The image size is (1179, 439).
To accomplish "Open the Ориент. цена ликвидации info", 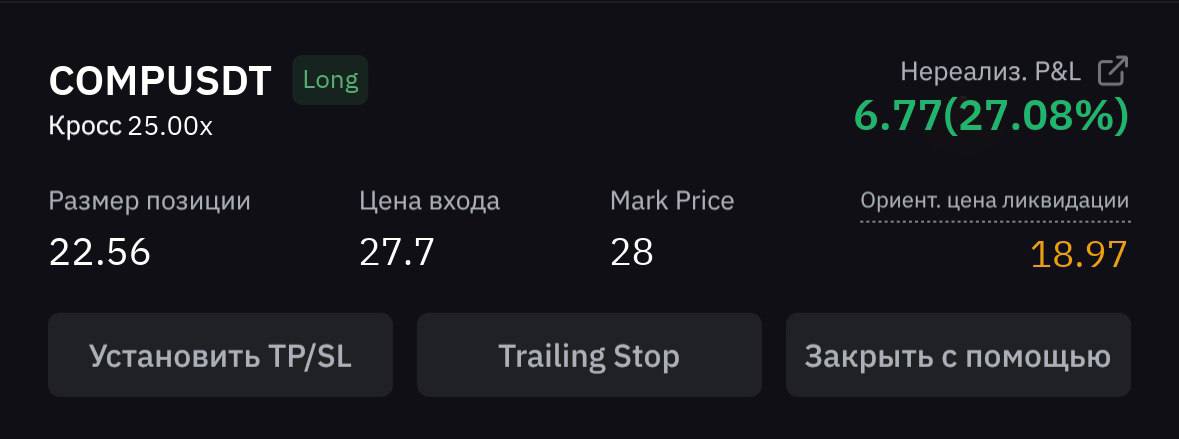I will coord(994,201).
